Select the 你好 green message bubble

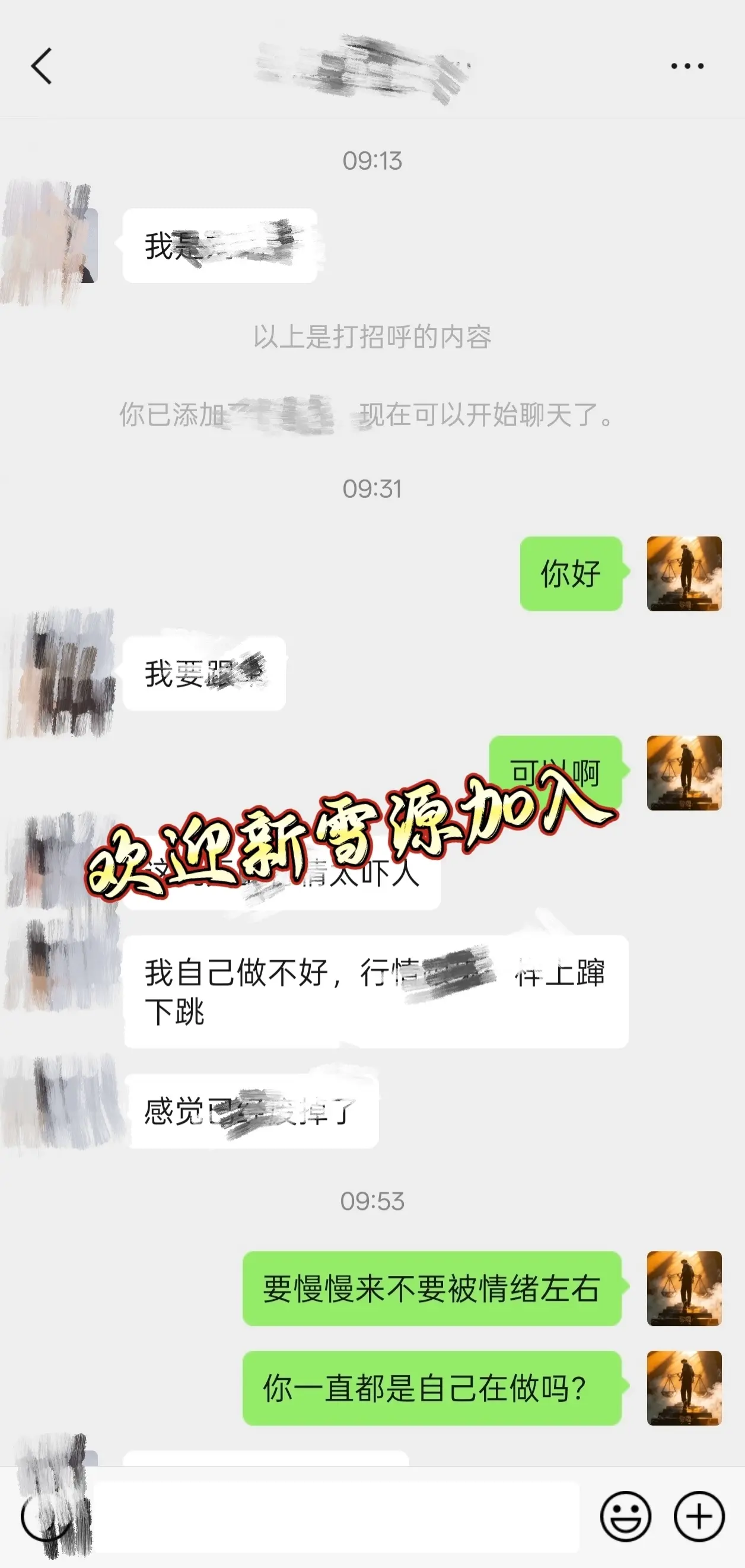pos(572,573)
